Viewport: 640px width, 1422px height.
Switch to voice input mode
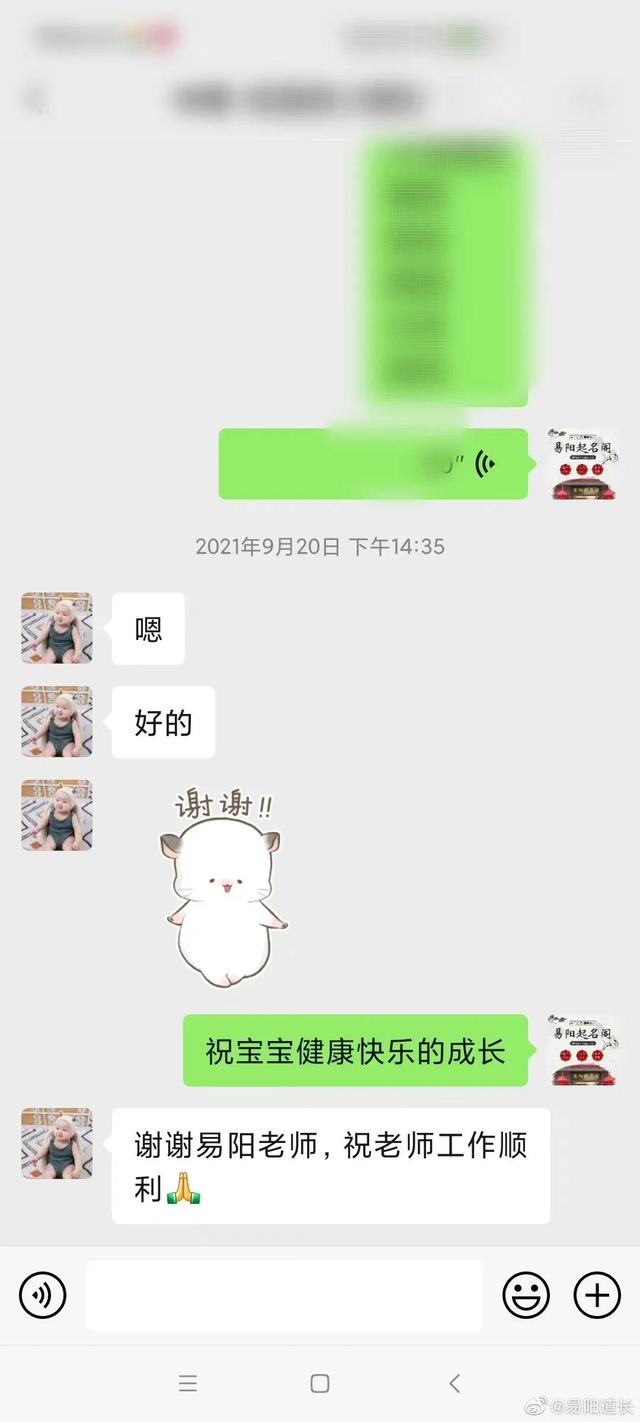pos(42,1296)
